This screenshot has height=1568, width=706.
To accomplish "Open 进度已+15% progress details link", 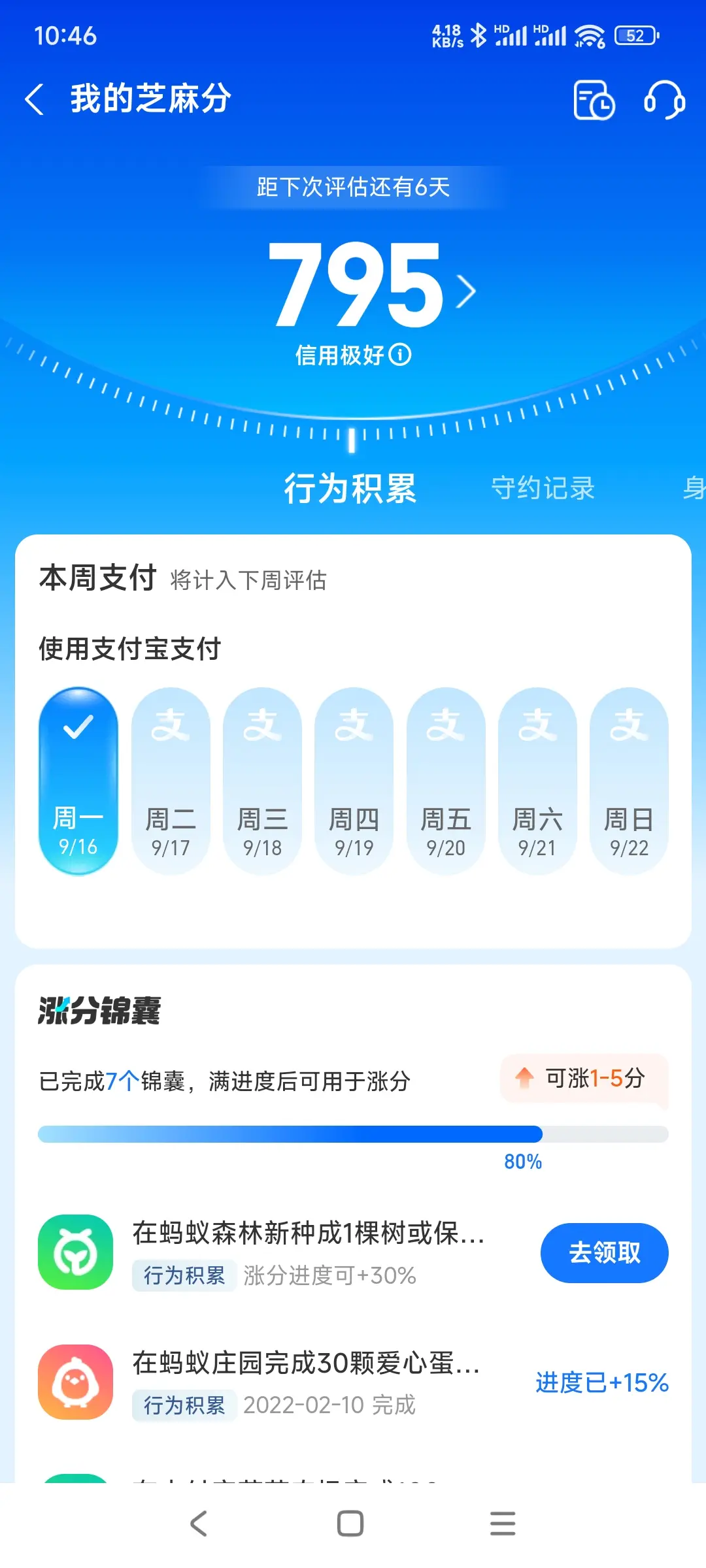I will pyautogui.click(x=601, y=1383).
